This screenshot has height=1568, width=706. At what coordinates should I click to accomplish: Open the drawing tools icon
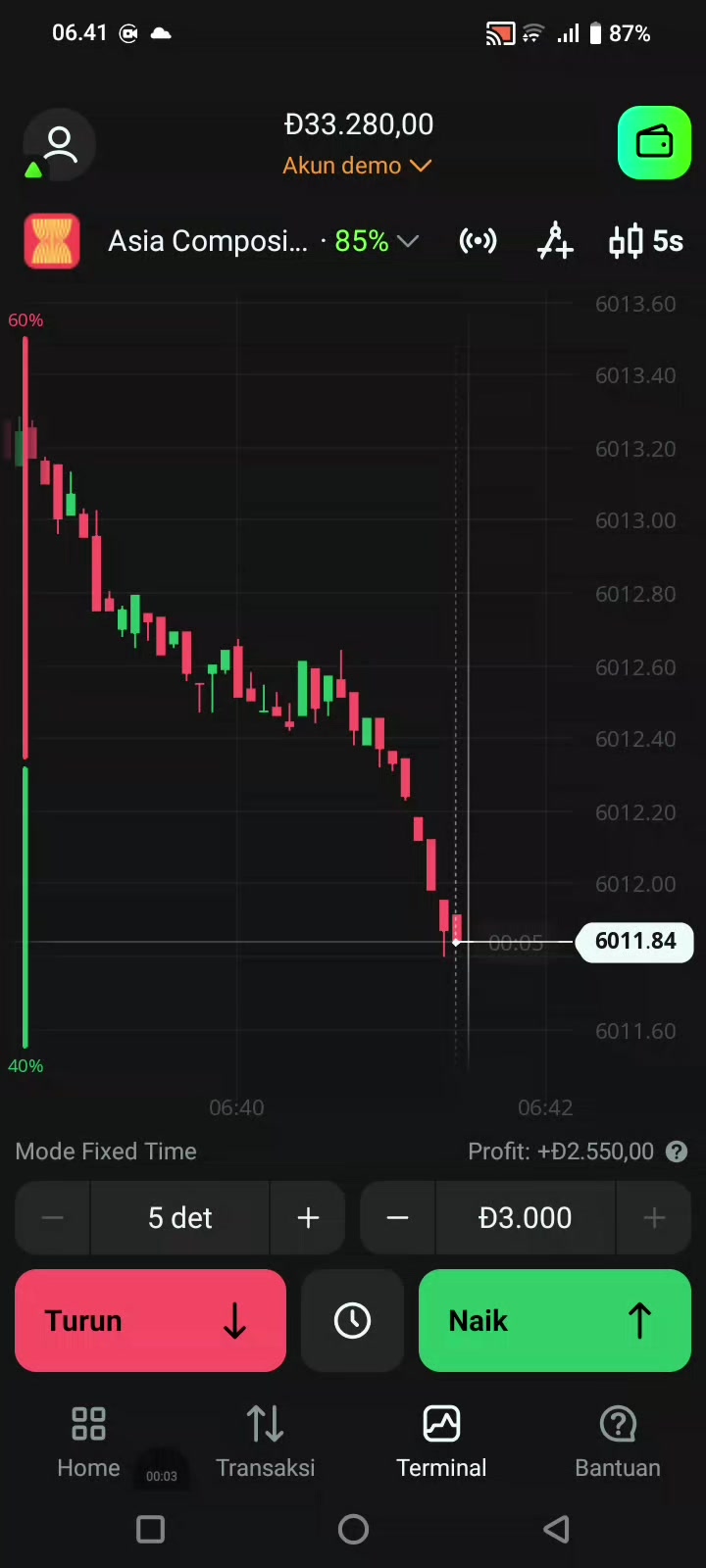pyautogui.click(x=555, y=241)
